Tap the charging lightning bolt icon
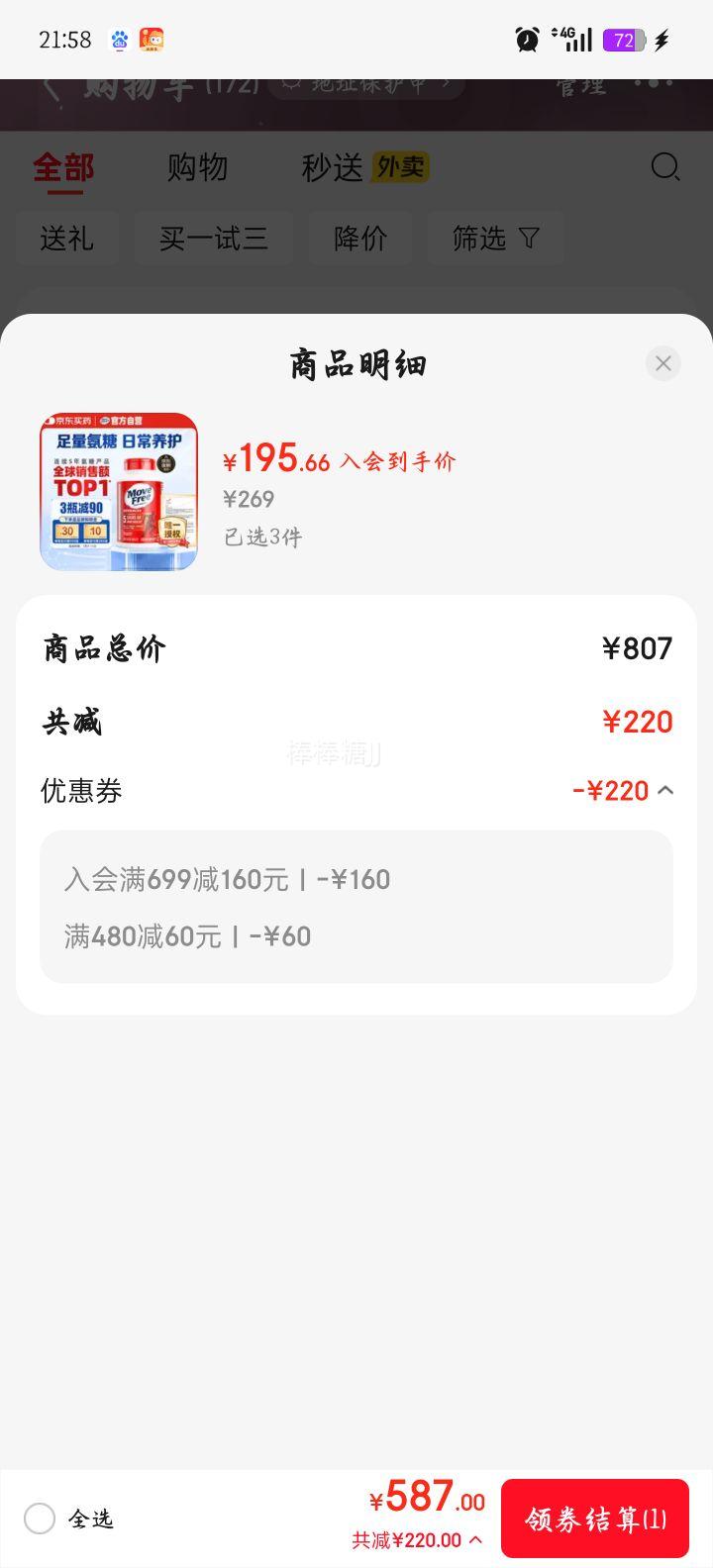 click(x=662, y=40)
